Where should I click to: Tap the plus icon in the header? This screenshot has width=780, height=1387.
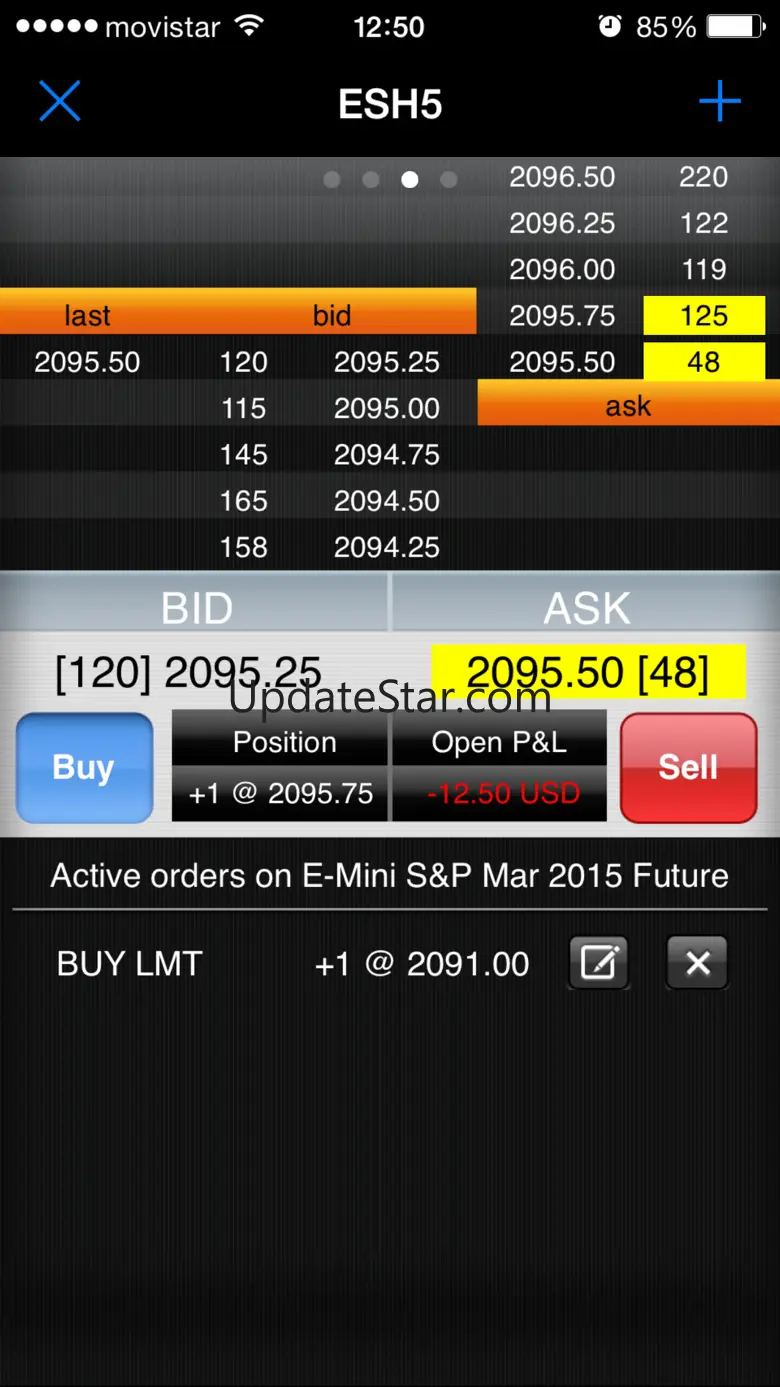click(719, 102)
